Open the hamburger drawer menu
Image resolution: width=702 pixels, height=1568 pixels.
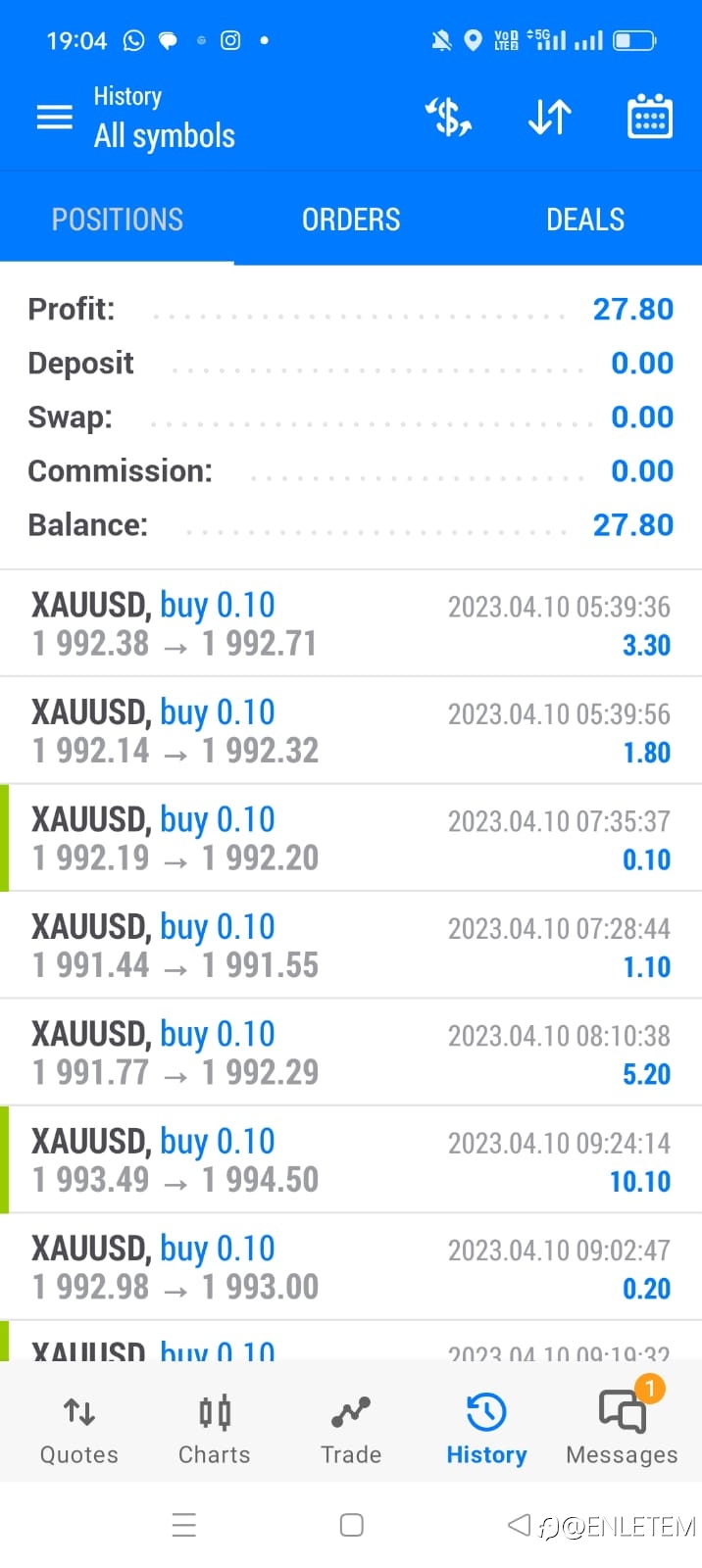pyautogui.click(x=54, y=118)
